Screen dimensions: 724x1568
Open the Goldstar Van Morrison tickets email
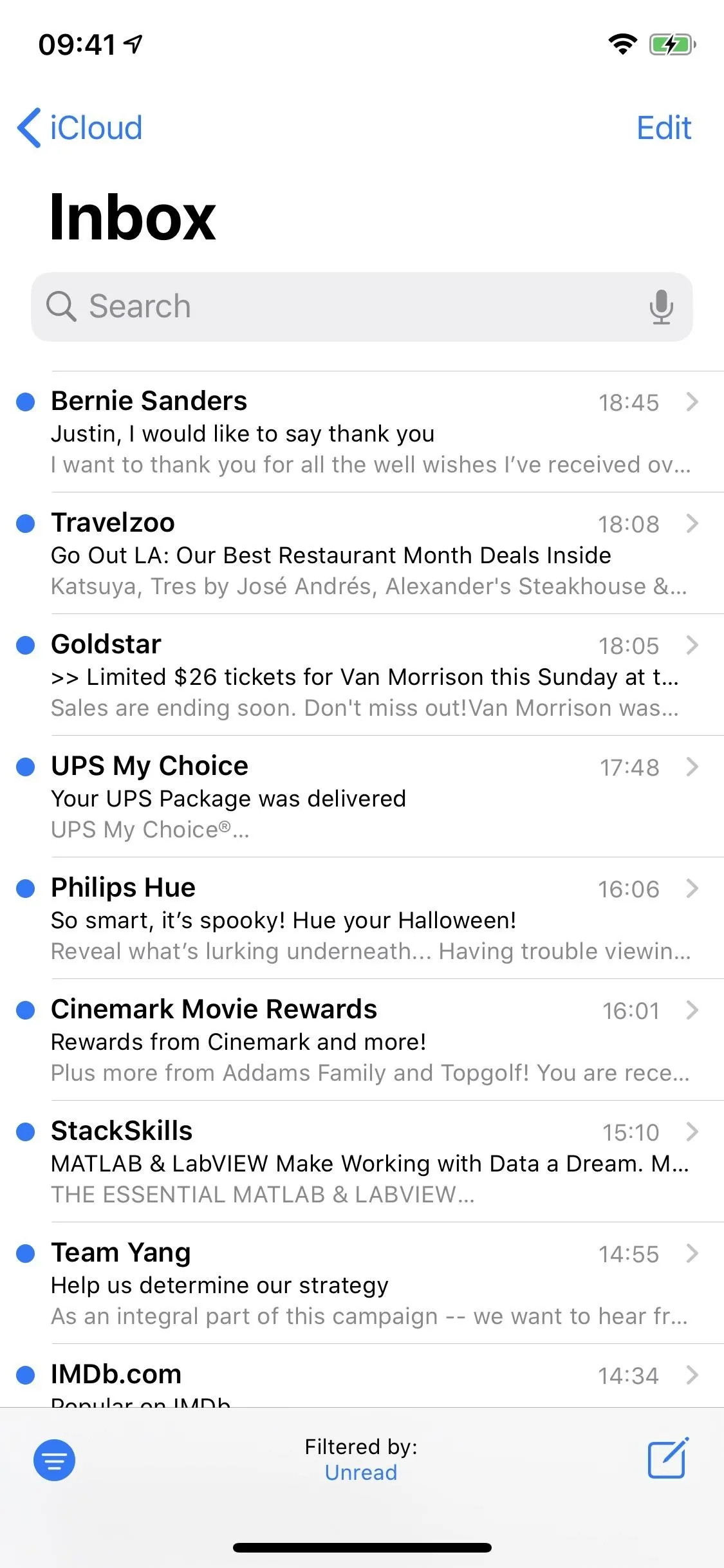pyautogui.click(x=362, y=675)
